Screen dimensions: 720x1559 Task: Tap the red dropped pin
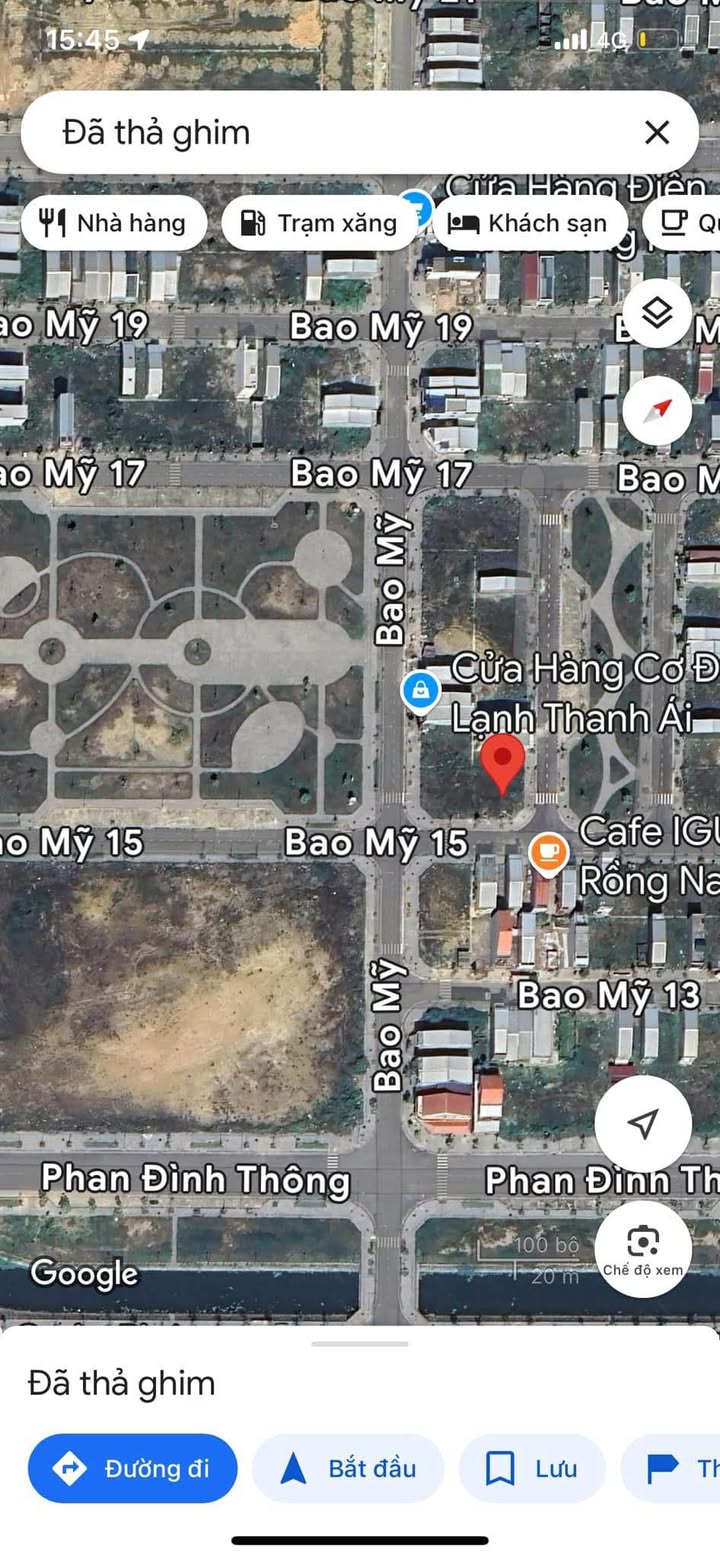pos(502,764)
